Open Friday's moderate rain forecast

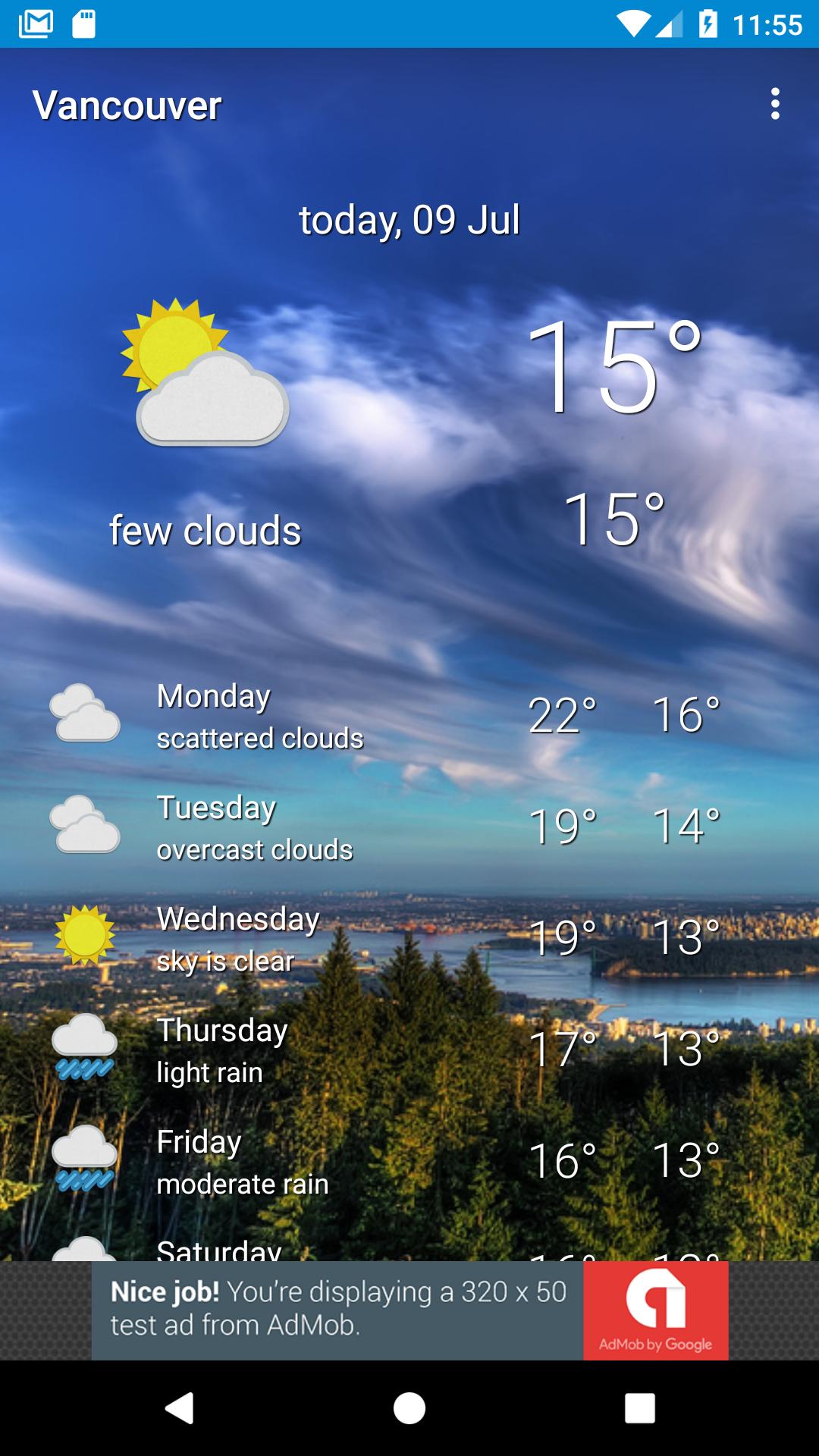point(409,1161)
